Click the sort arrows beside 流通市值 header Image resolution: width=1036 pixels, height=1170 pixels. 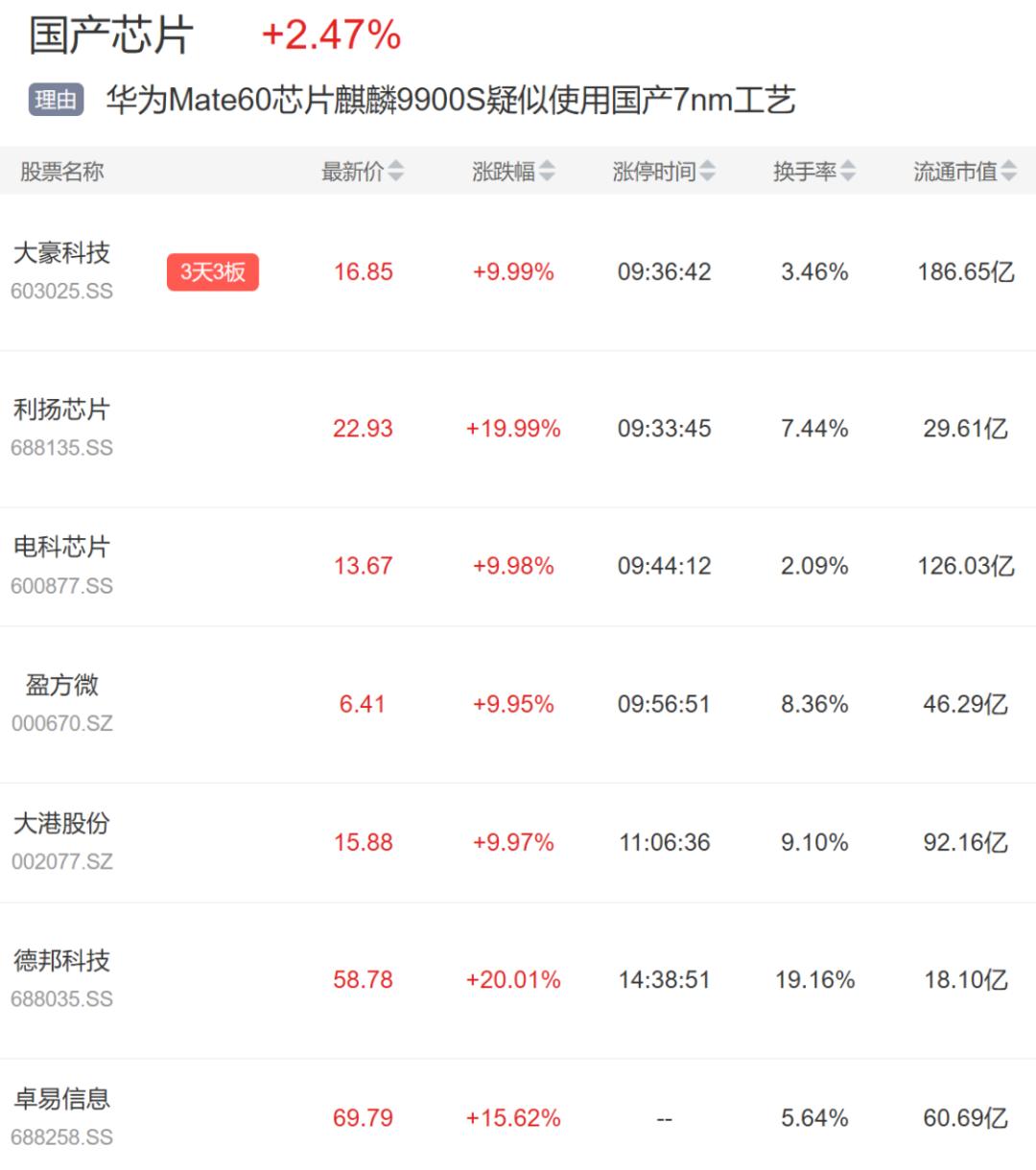pyautogui.click(x=1007, y=172)
